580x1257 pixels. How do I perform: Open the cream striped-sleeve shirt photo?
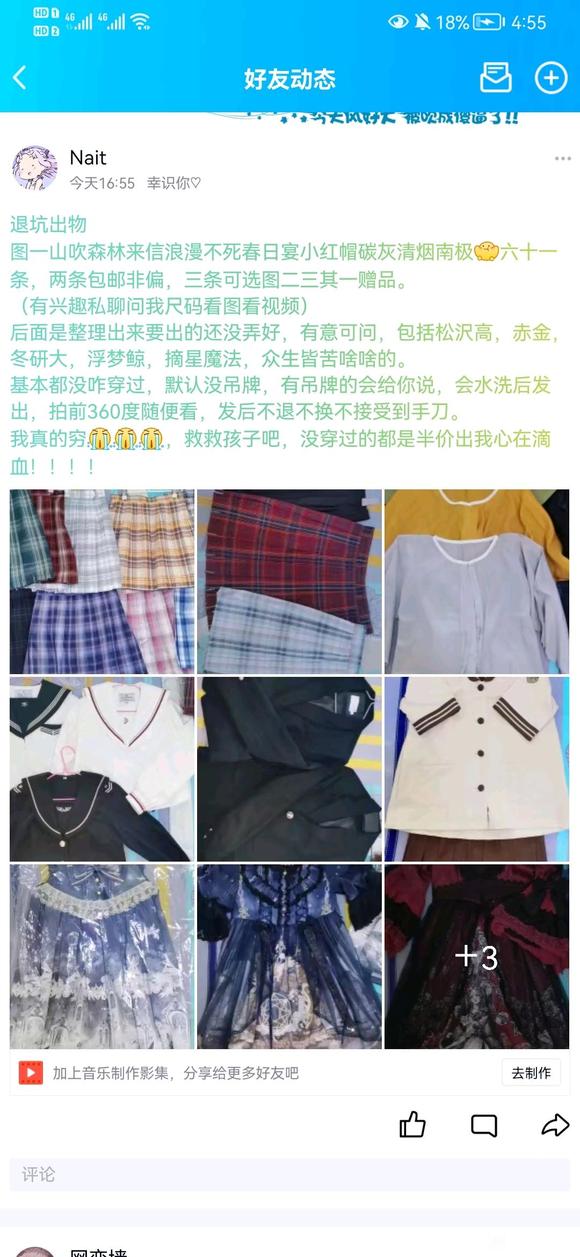[x=477, y=769]
